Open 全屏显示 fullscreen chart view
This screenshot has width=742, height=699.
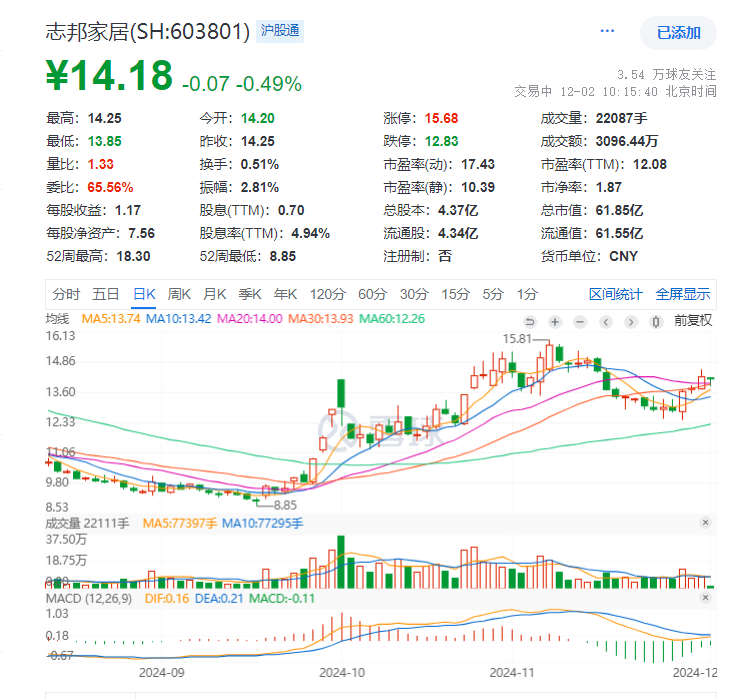pyautogui.click(x=683, y=294)
